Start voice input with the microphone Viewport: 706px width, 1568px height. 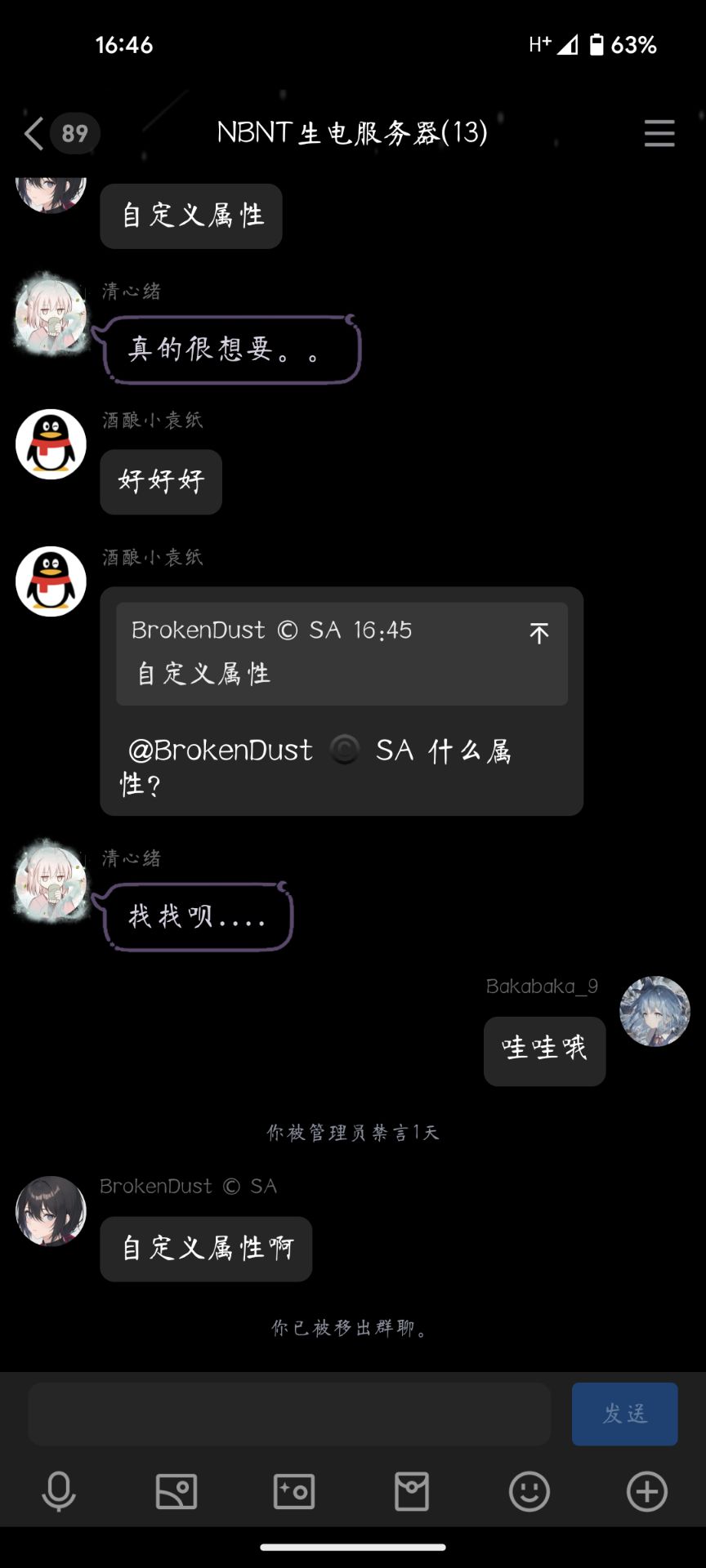[59, 1492]
